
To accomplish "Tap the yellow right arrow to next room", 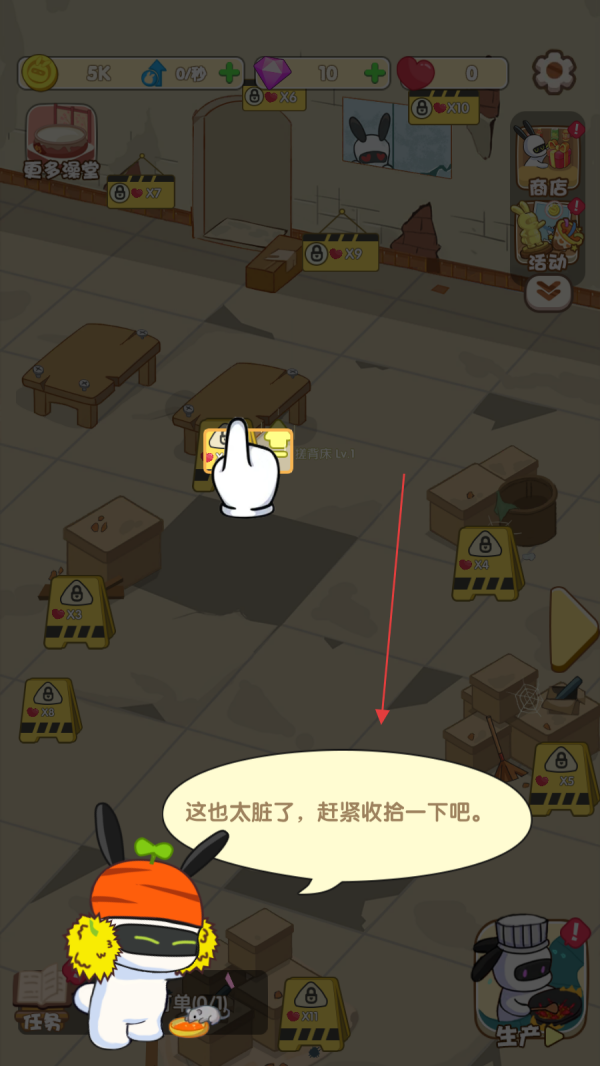I will click(x=572, y=629).
